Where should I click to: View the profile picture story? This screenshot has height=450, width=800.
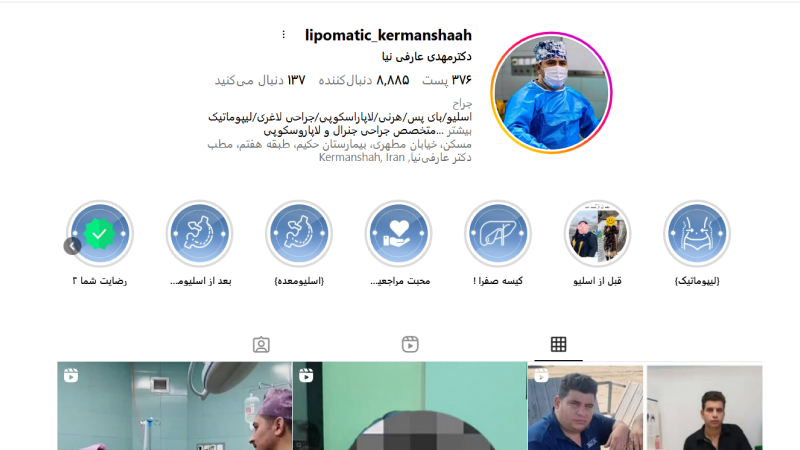(551, 92)
